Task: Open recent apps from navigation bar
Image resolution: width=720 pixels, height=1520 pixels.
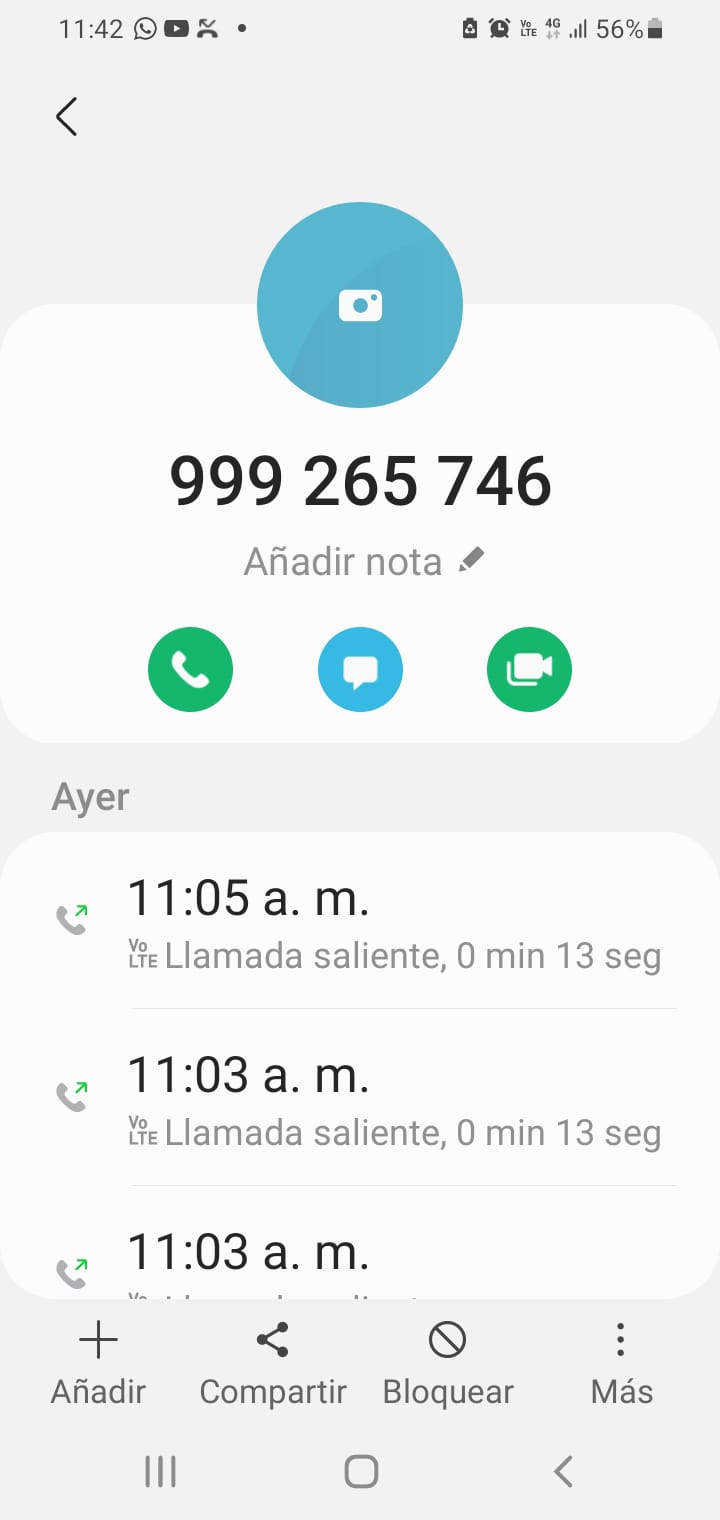Action: tap(160, 1471)
